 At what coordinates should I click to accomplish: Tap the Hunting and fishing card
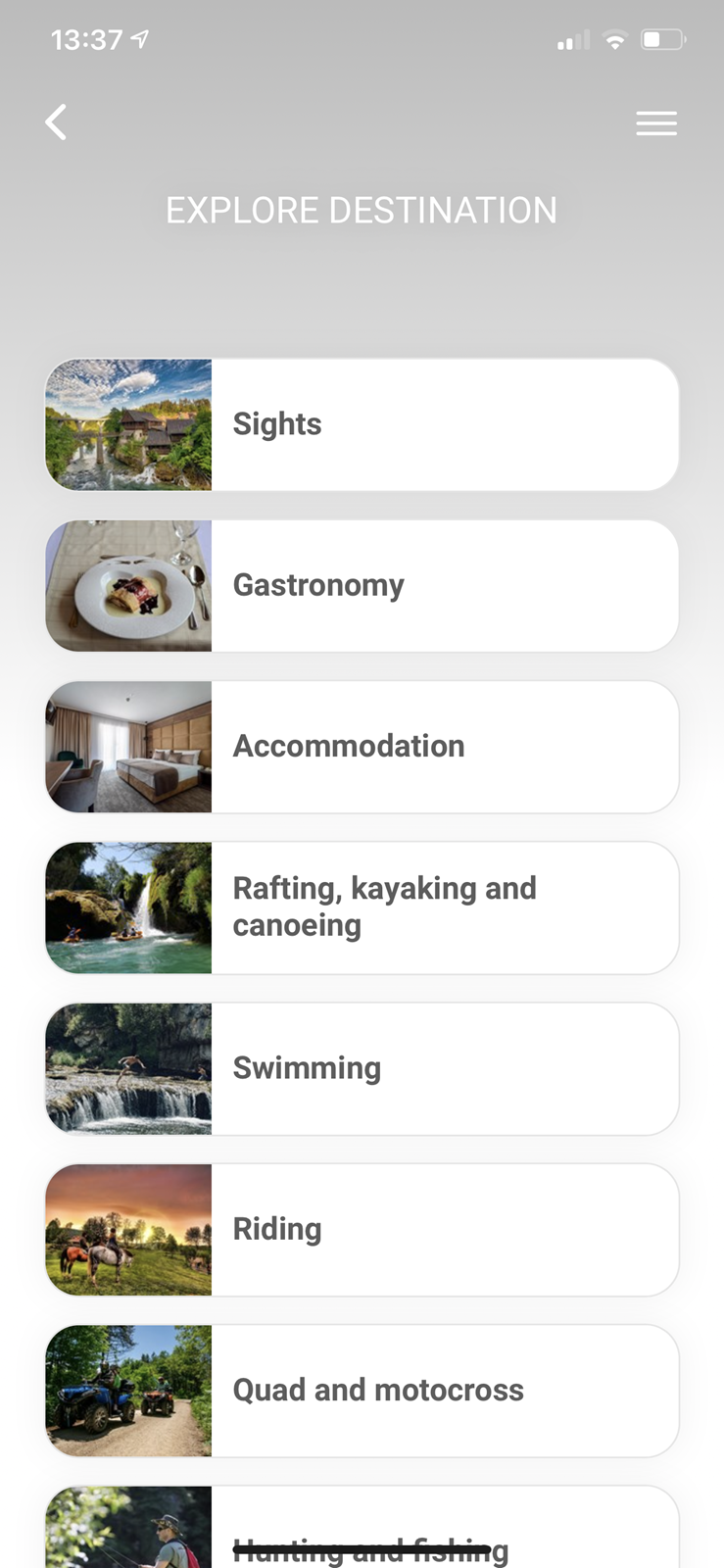362,1534
